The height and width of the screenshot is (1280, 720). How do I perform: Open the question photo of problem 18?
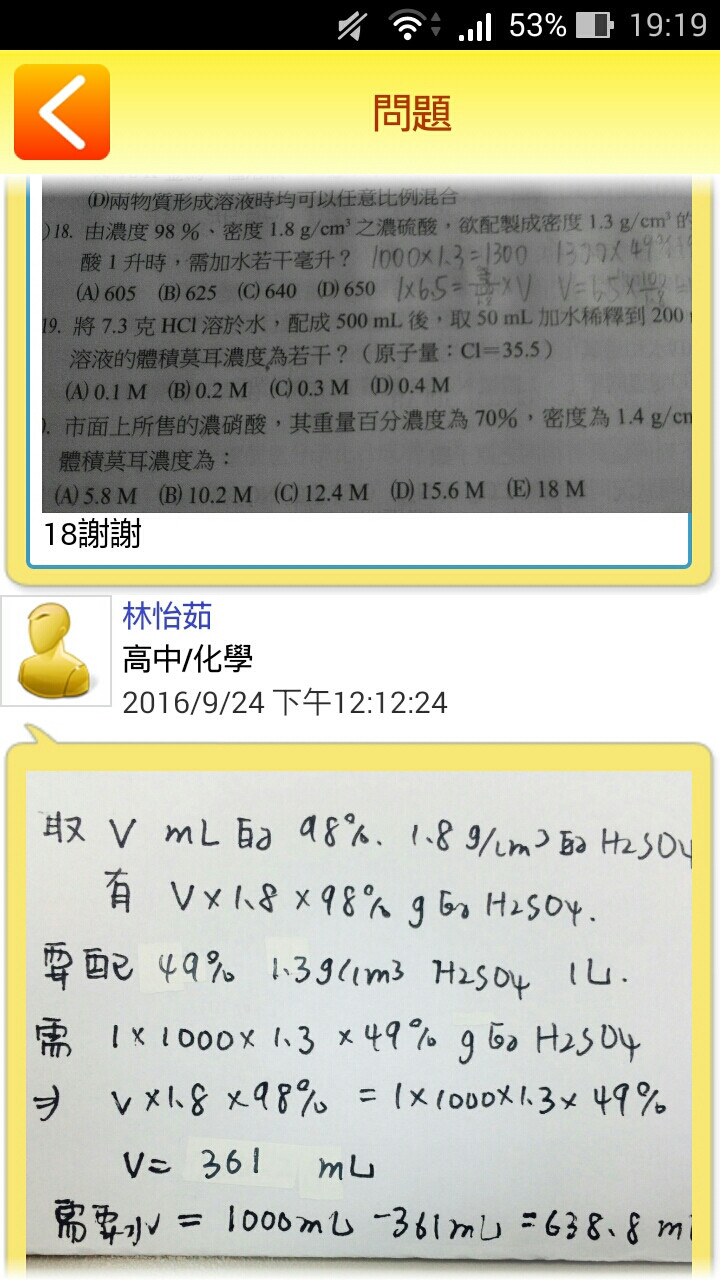[366, 345]
